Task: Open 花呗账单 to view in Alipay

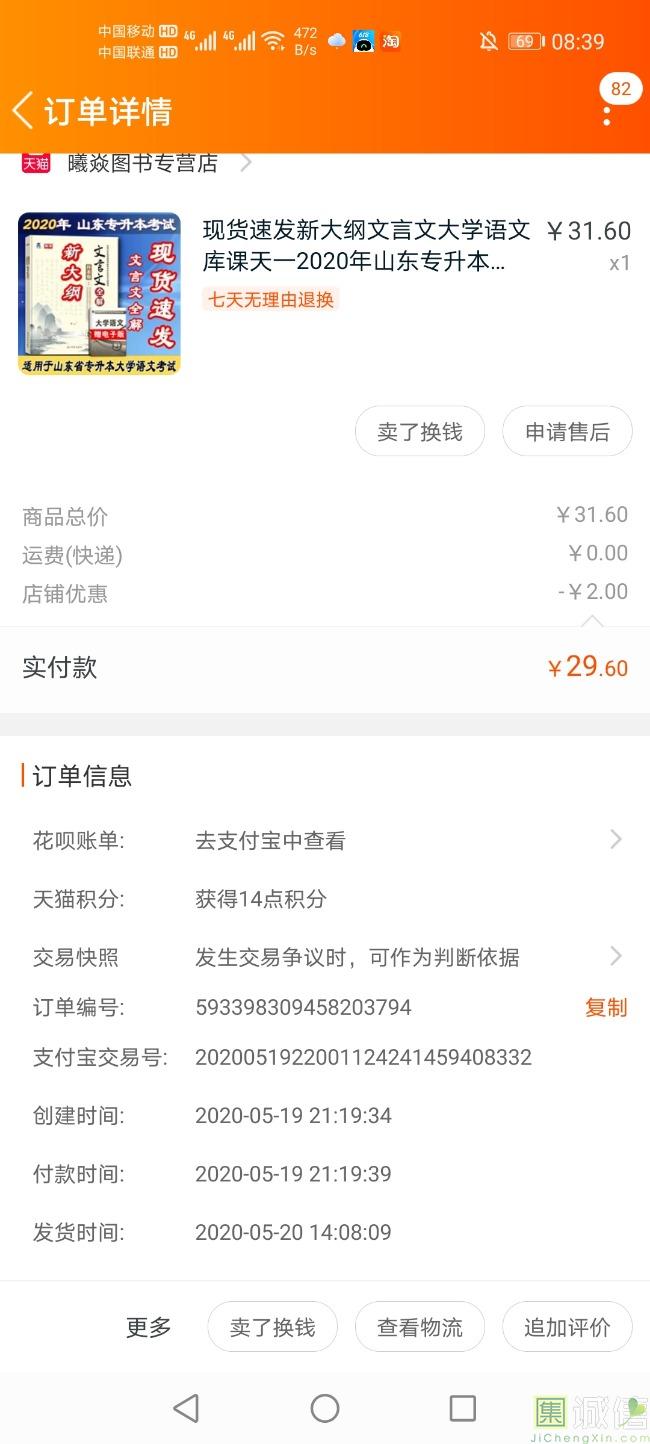Action: click(x=325, y=840)
